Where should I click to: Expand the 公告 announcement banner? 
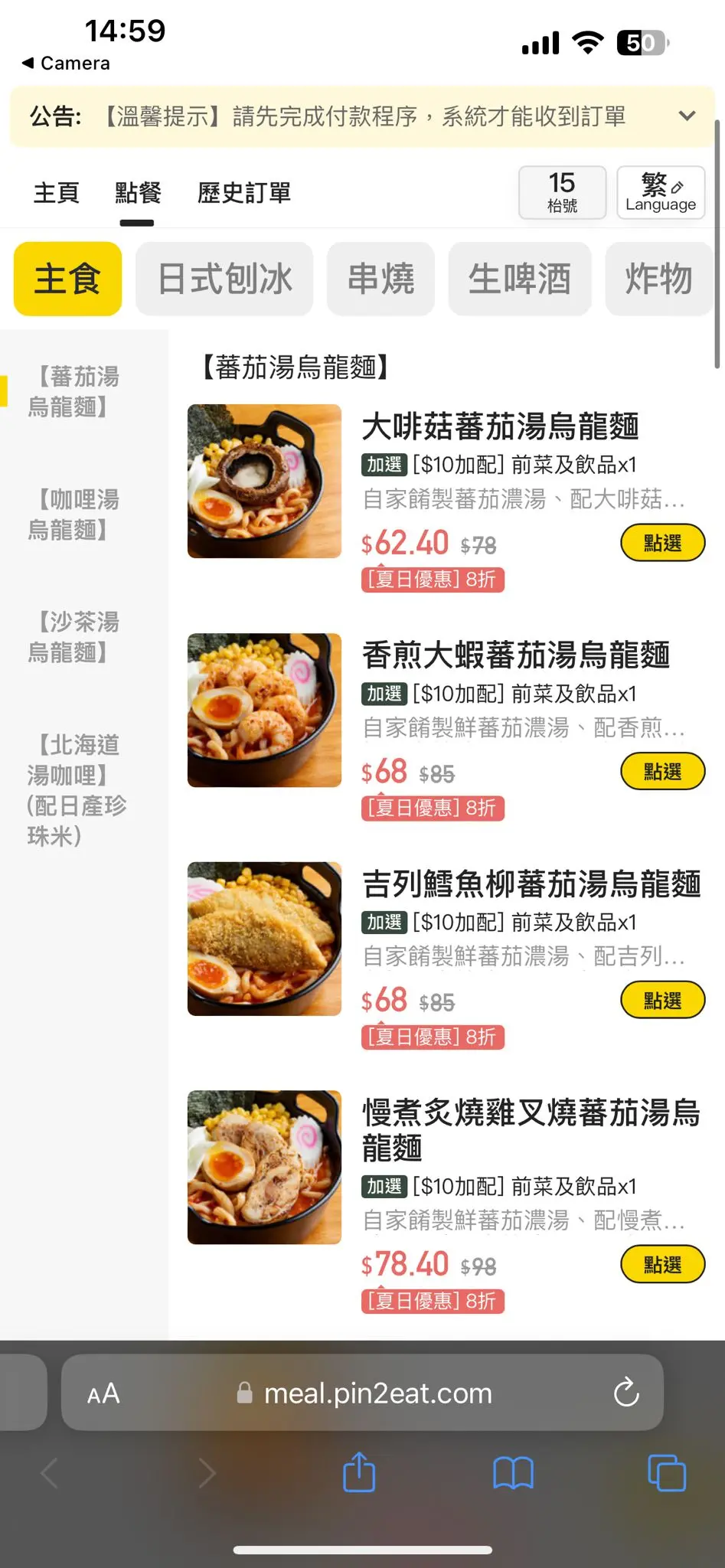(x=687, y=116)
